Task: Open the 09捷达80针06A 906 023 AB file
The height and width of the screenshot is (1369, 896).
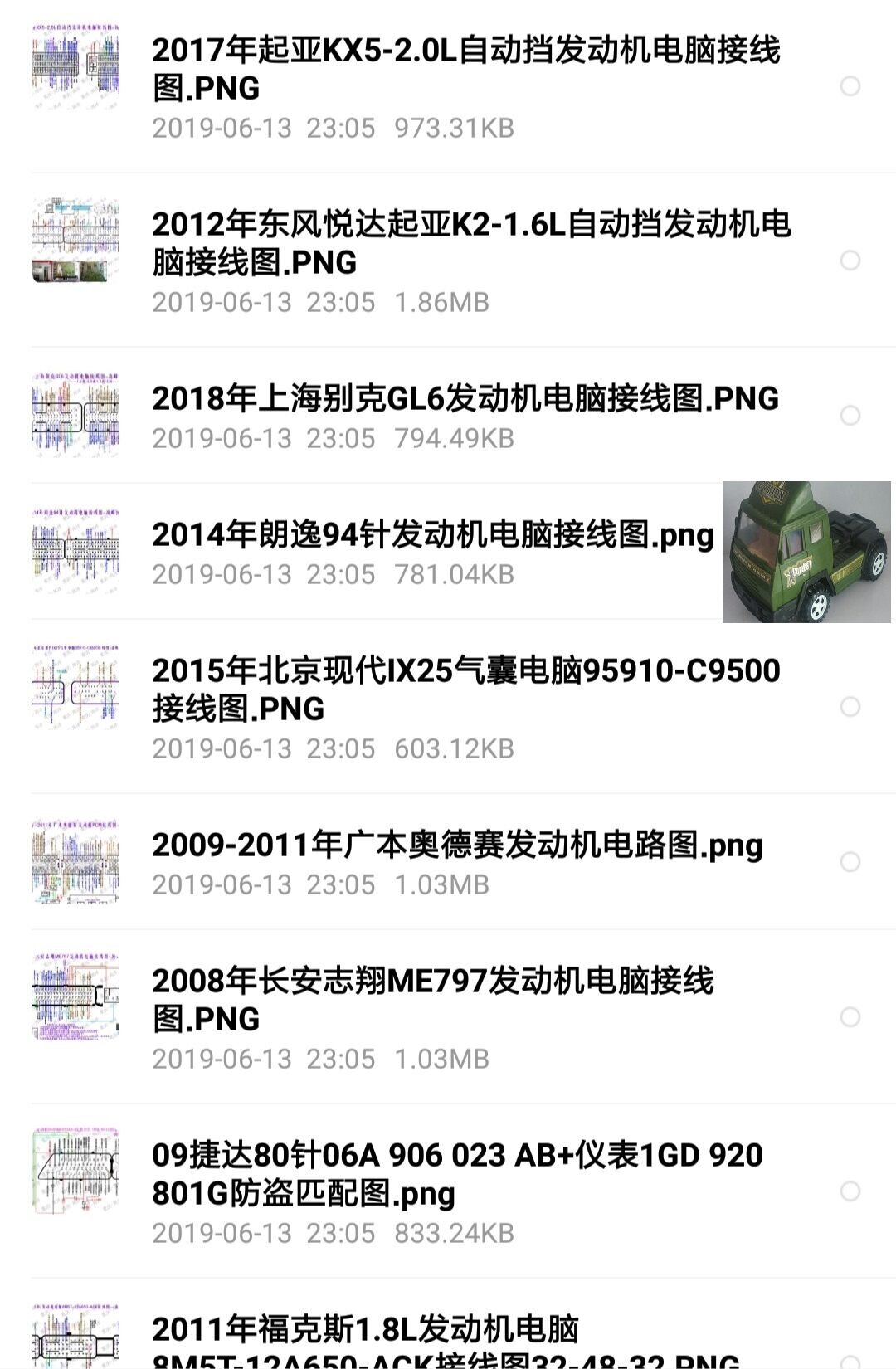Action: [448, 1191]
